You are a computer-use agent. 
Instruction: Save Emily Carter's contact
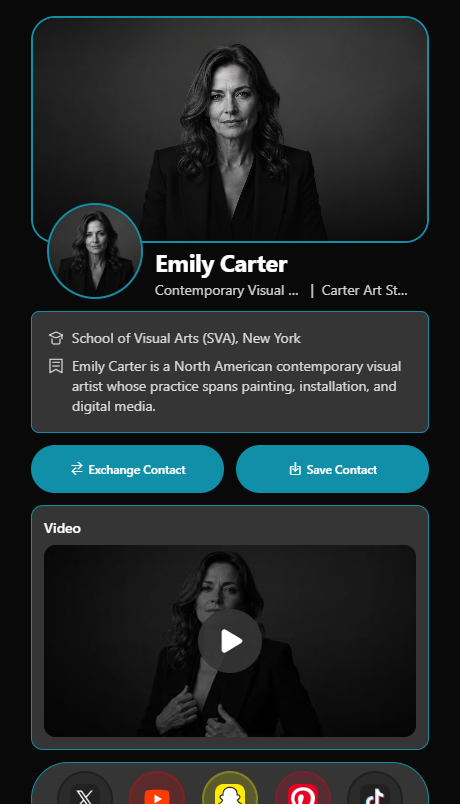pyautogui.click(x=332, y=469)
